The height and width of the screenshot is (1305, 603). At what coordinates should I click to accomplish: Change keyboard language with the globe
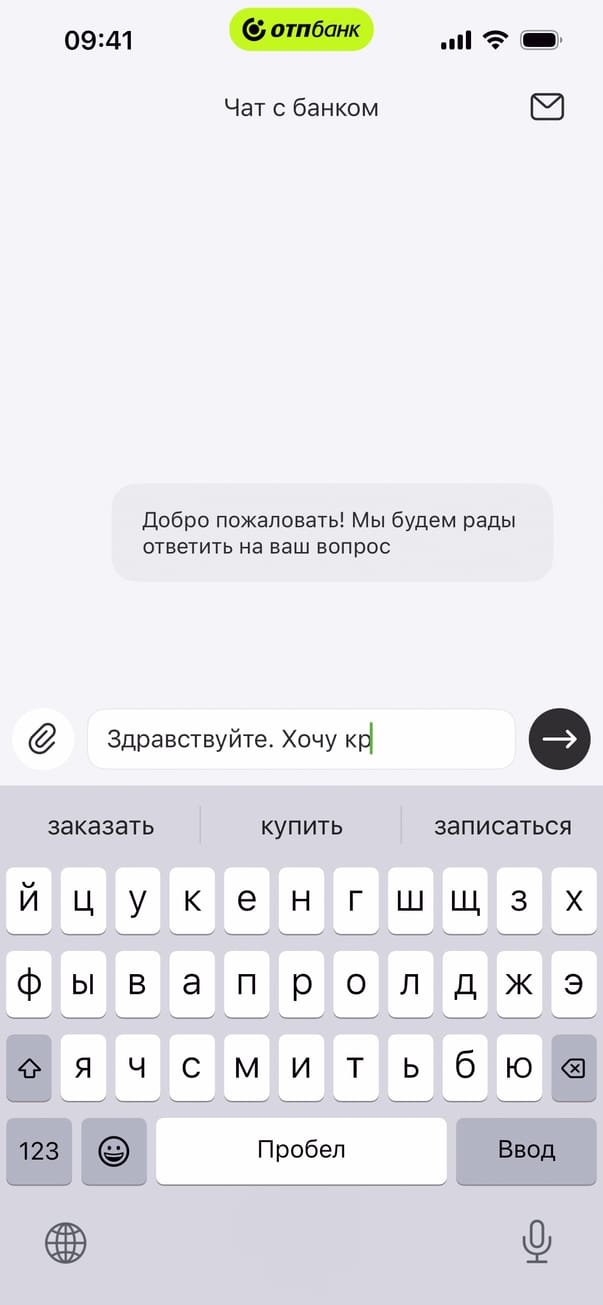[x=66, y=1243]
